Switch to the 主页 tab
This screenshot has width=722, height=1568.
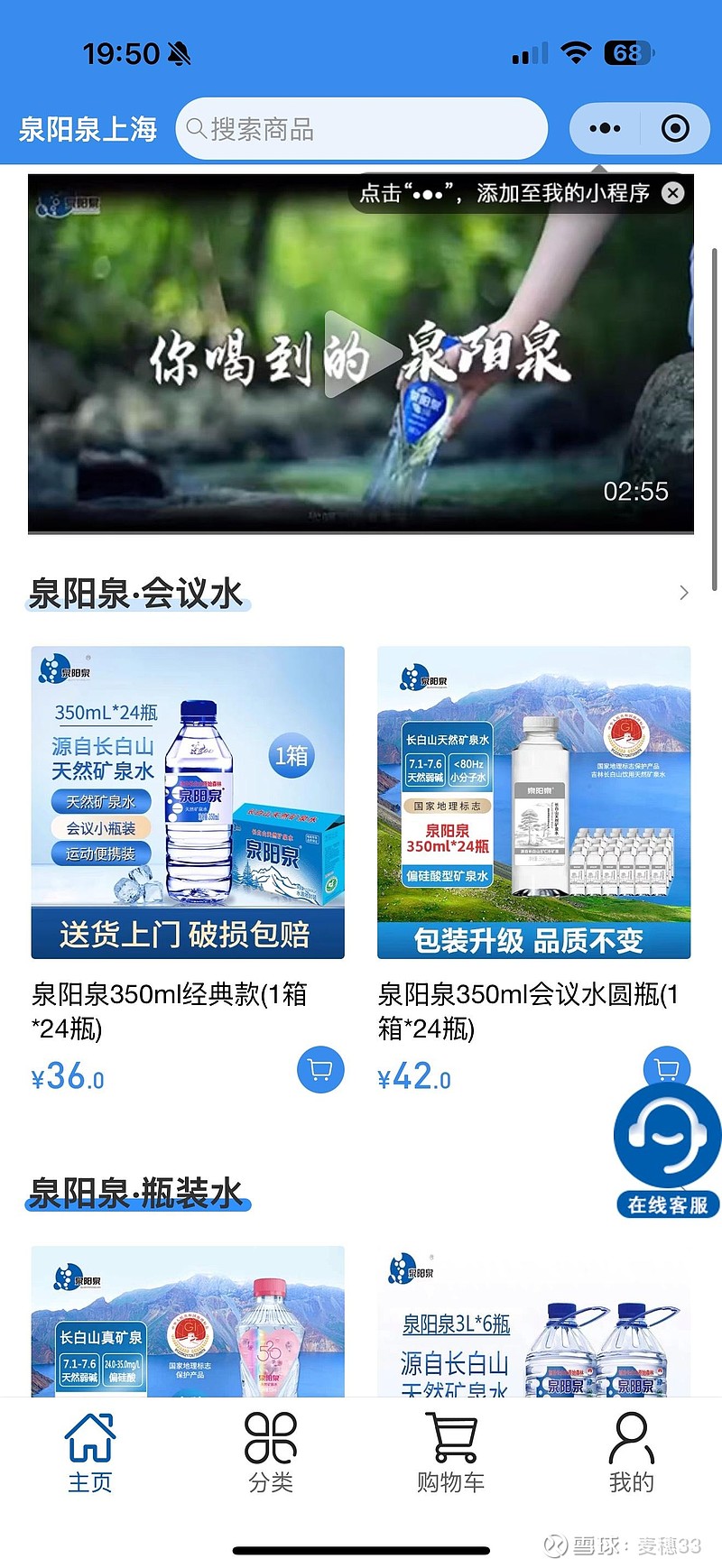(x=90, y=1453)
